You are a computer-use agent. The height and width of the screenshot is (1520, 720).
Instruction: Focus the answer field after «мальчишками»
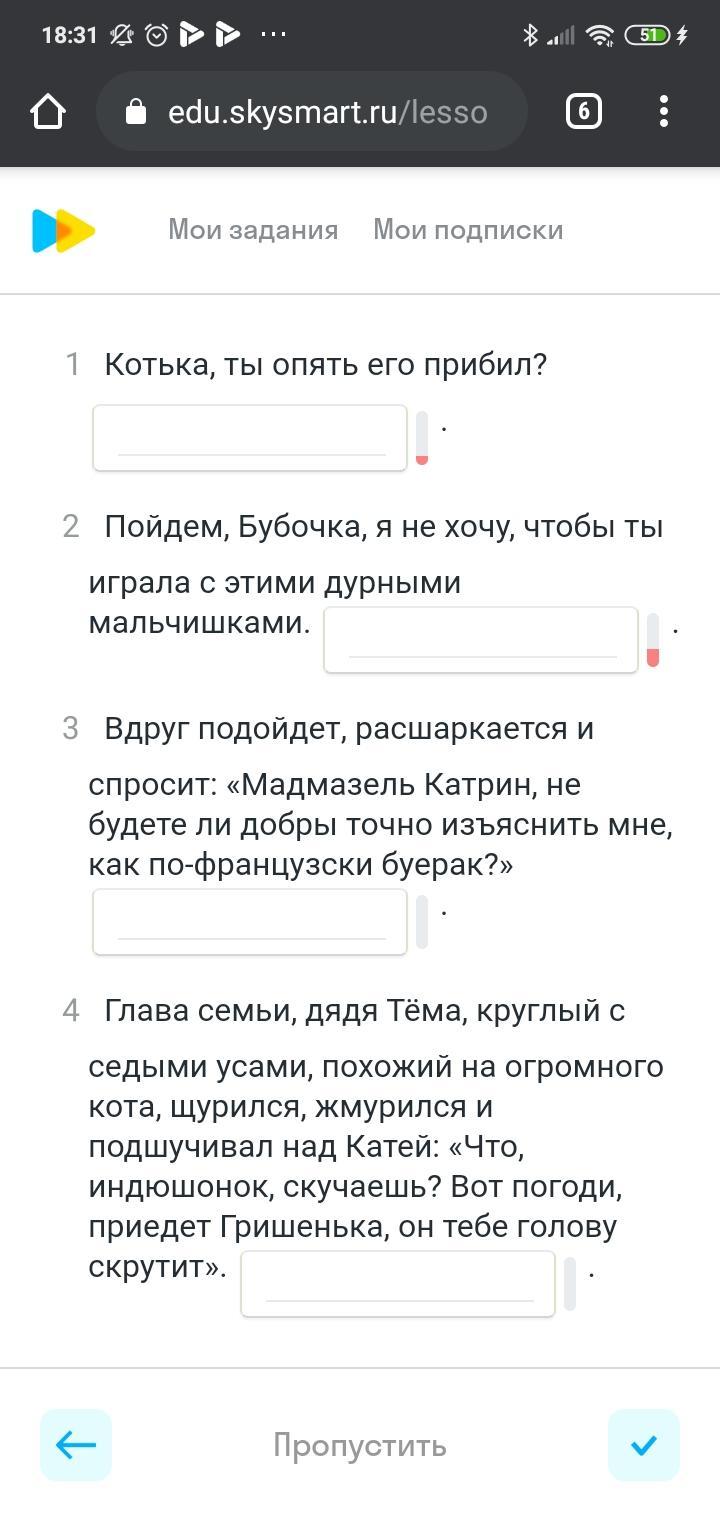point(481,640)
